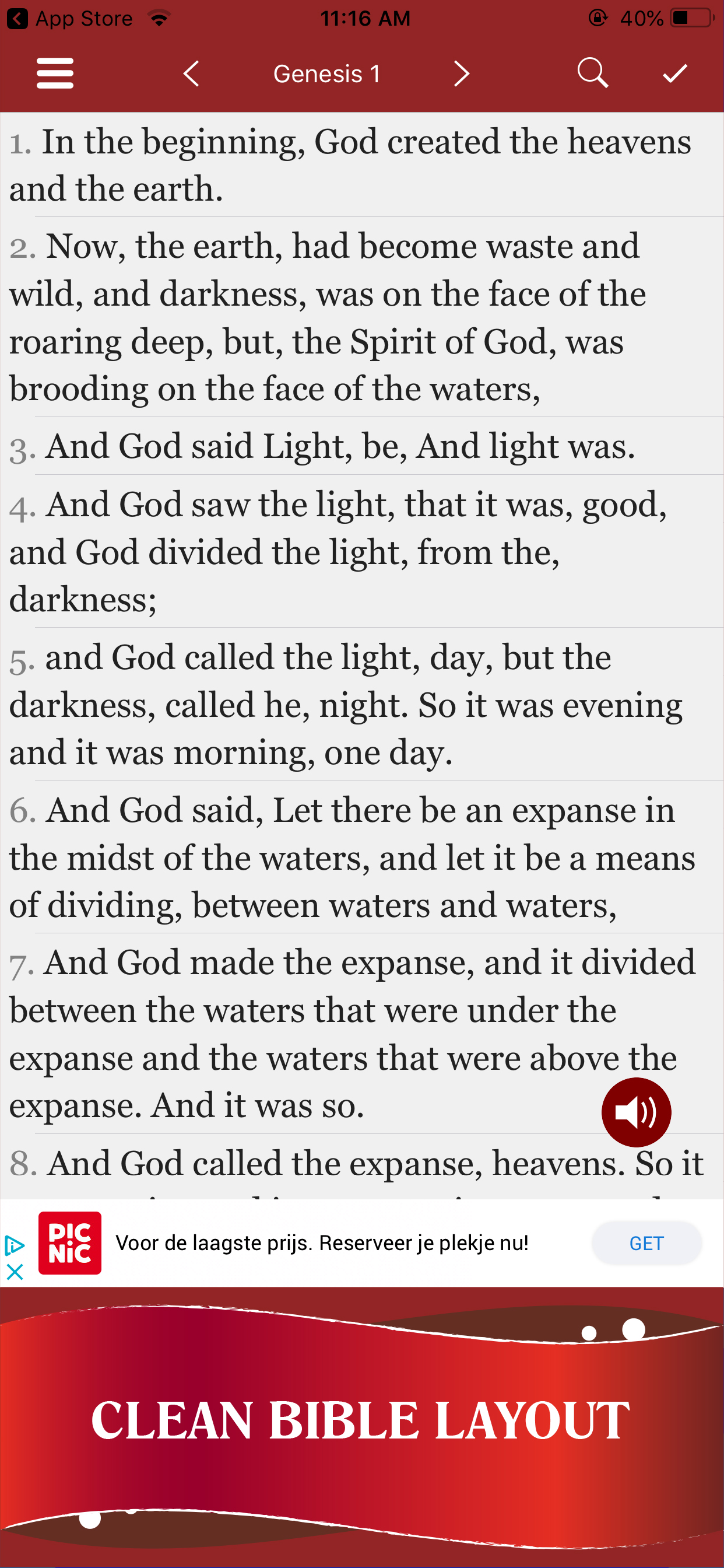Open the Clean Bible Layout promotion
The height and width of the screenshot is (1568, 724).
[361, 1418]
